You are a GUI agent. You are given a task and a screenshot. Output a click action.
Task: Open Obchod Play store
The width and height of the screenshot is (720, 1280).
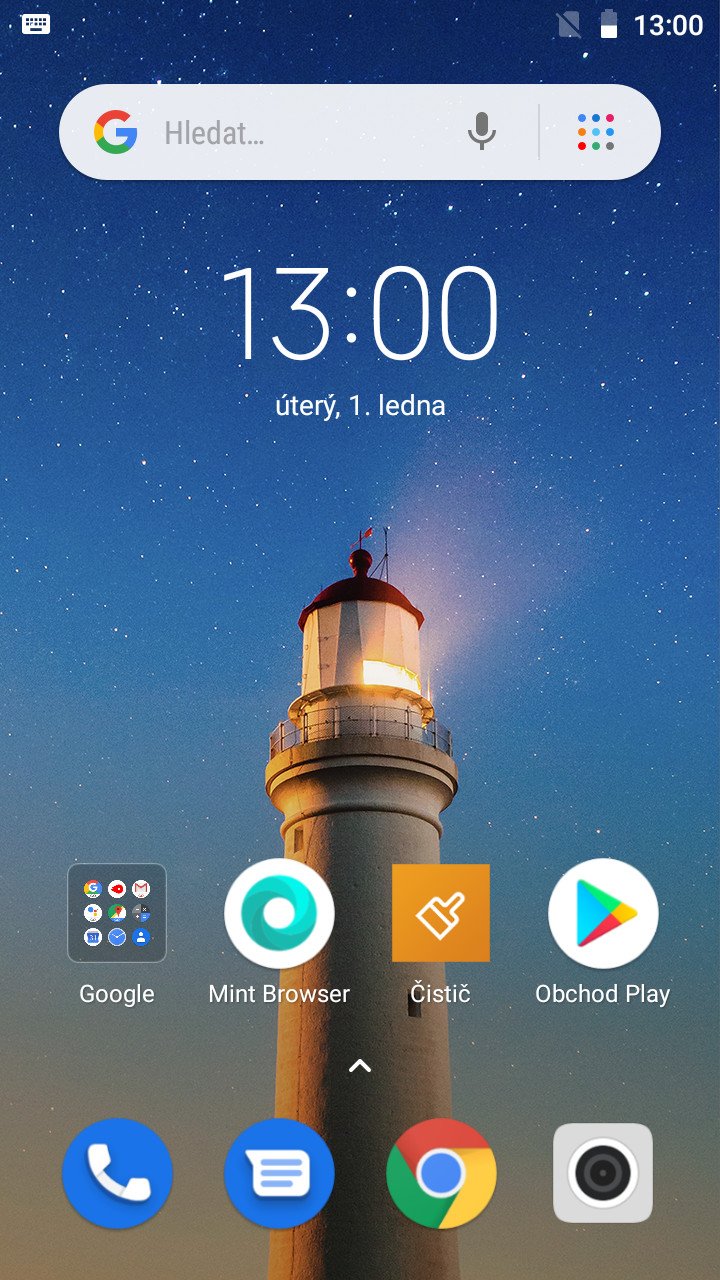pyautogui.click(x=603, y=913)
